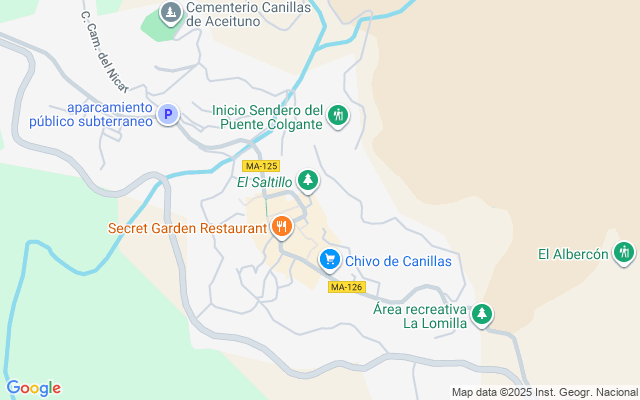The width and height of the screenshot is (640, 400).
Task: Tap the Inicio Sendero del Puente Colgante pin
Action: pyautogui.click(x=338, y=116)
